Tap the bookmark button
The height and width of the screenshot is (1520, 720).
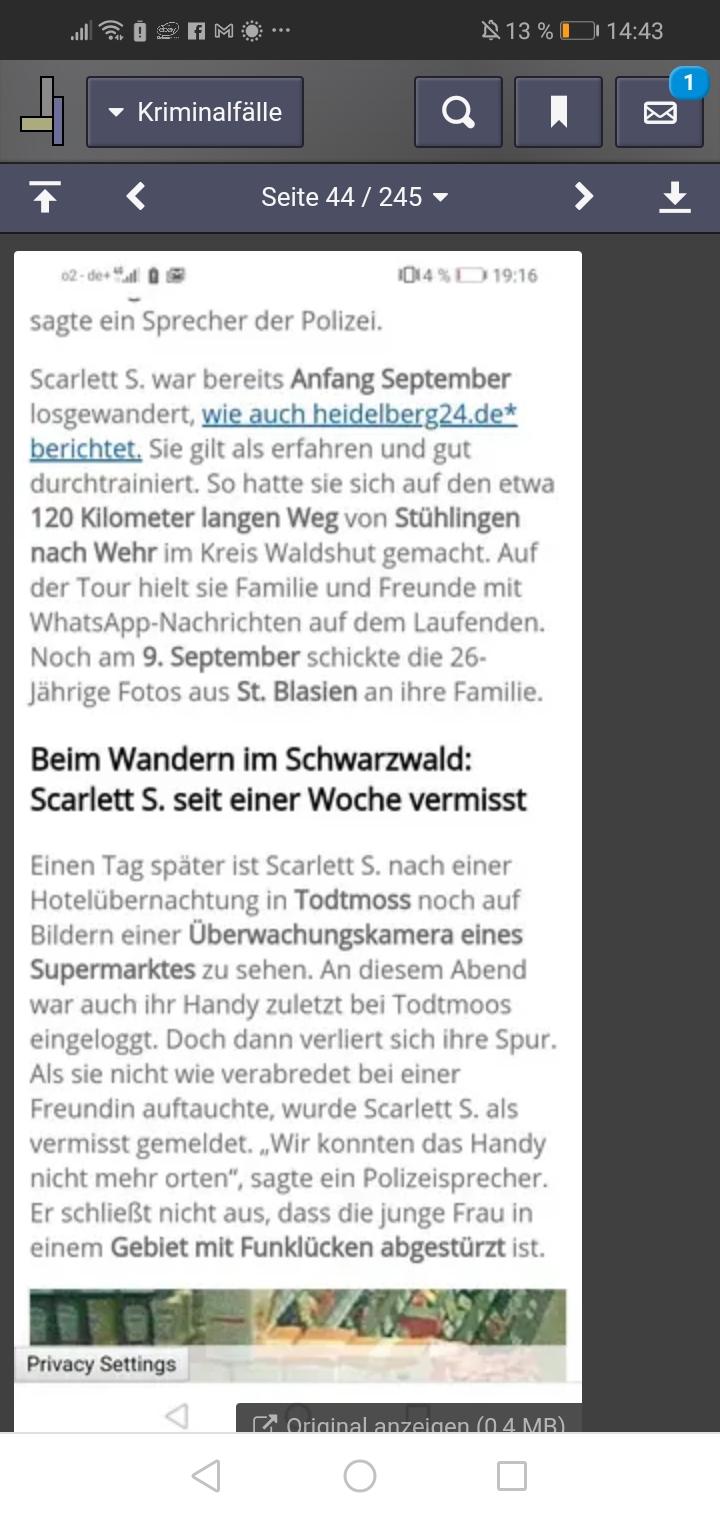click(x=558, y=112)
